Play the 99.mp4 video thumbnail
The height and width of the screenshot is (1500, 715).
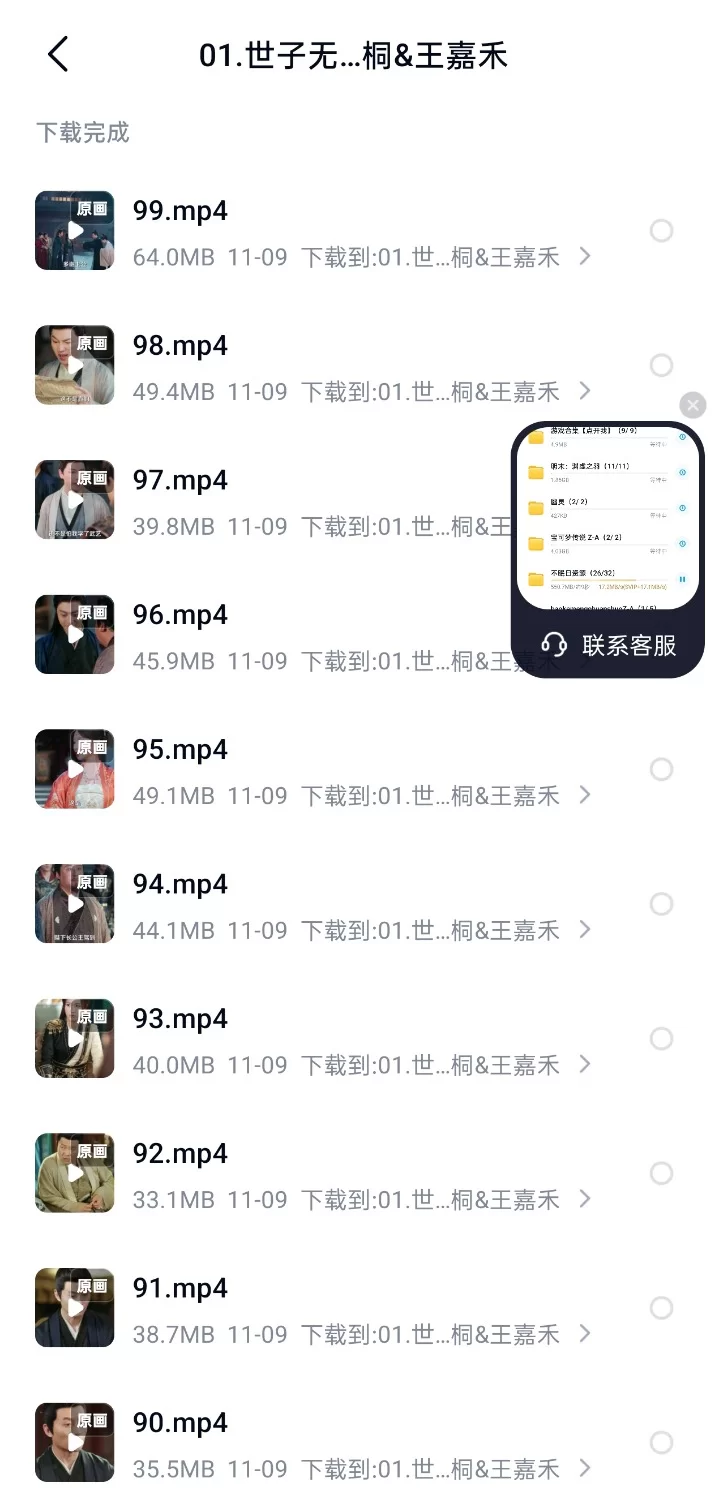click(75, 231)
